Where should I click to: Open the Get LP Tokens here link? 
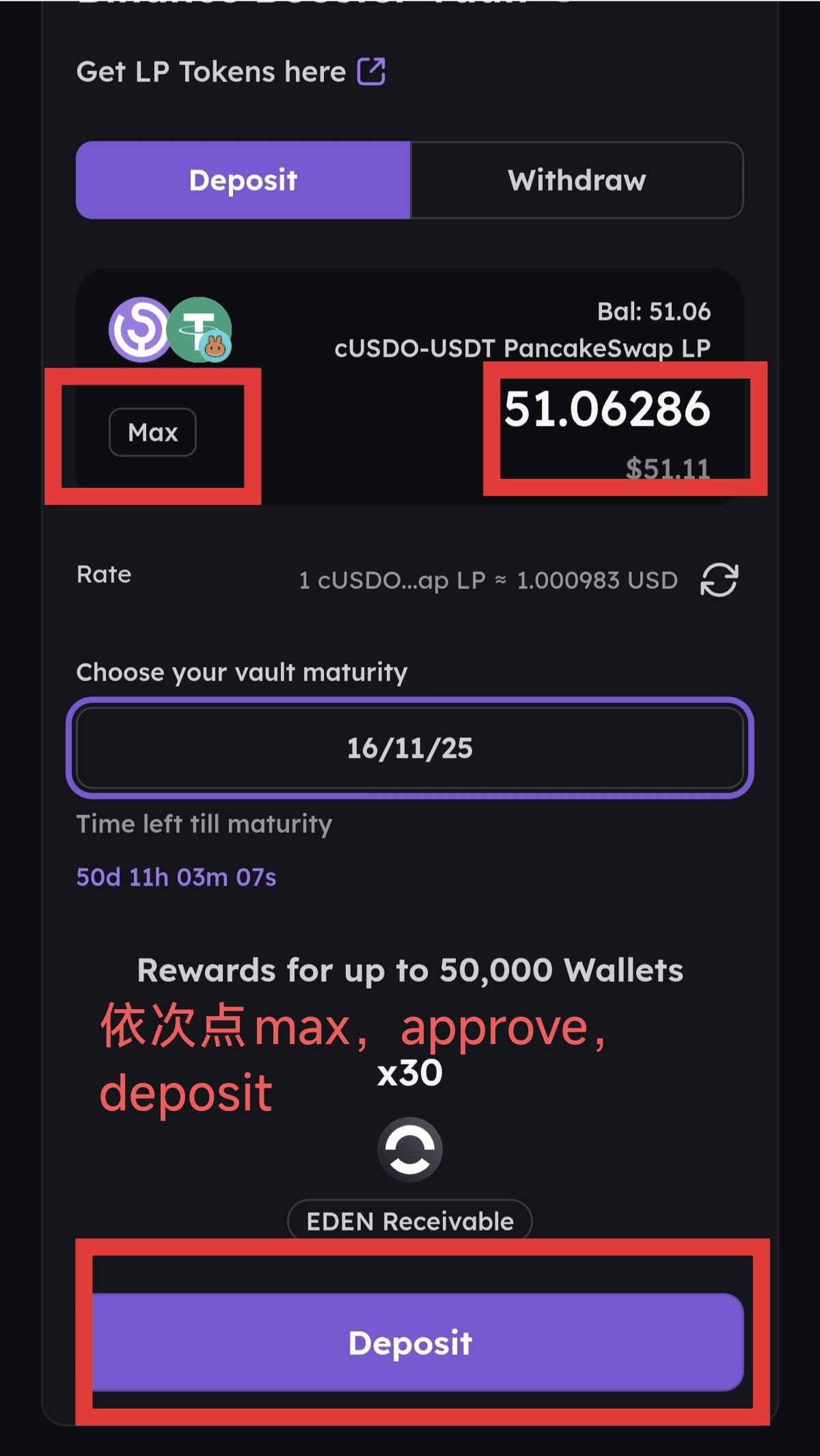pyautogui.click(x=231, y=72)
